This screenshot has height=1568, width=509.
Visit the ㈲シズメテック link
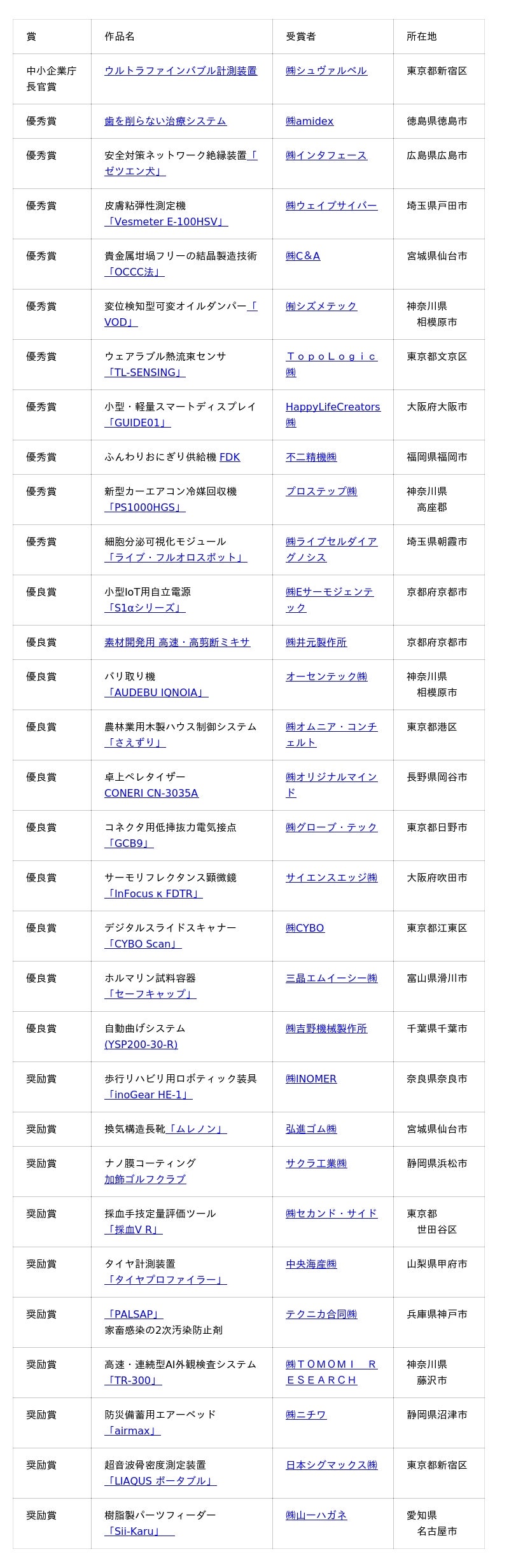[x=321, y=306]
